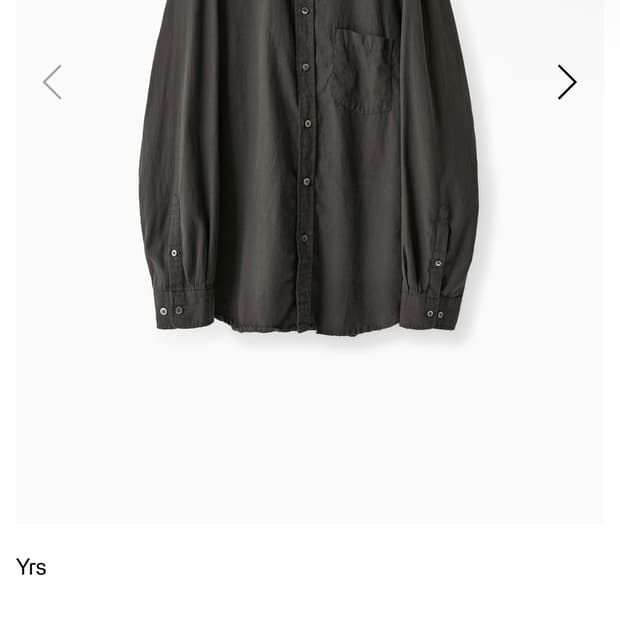Go to the previous product image

tap(52, 82)
